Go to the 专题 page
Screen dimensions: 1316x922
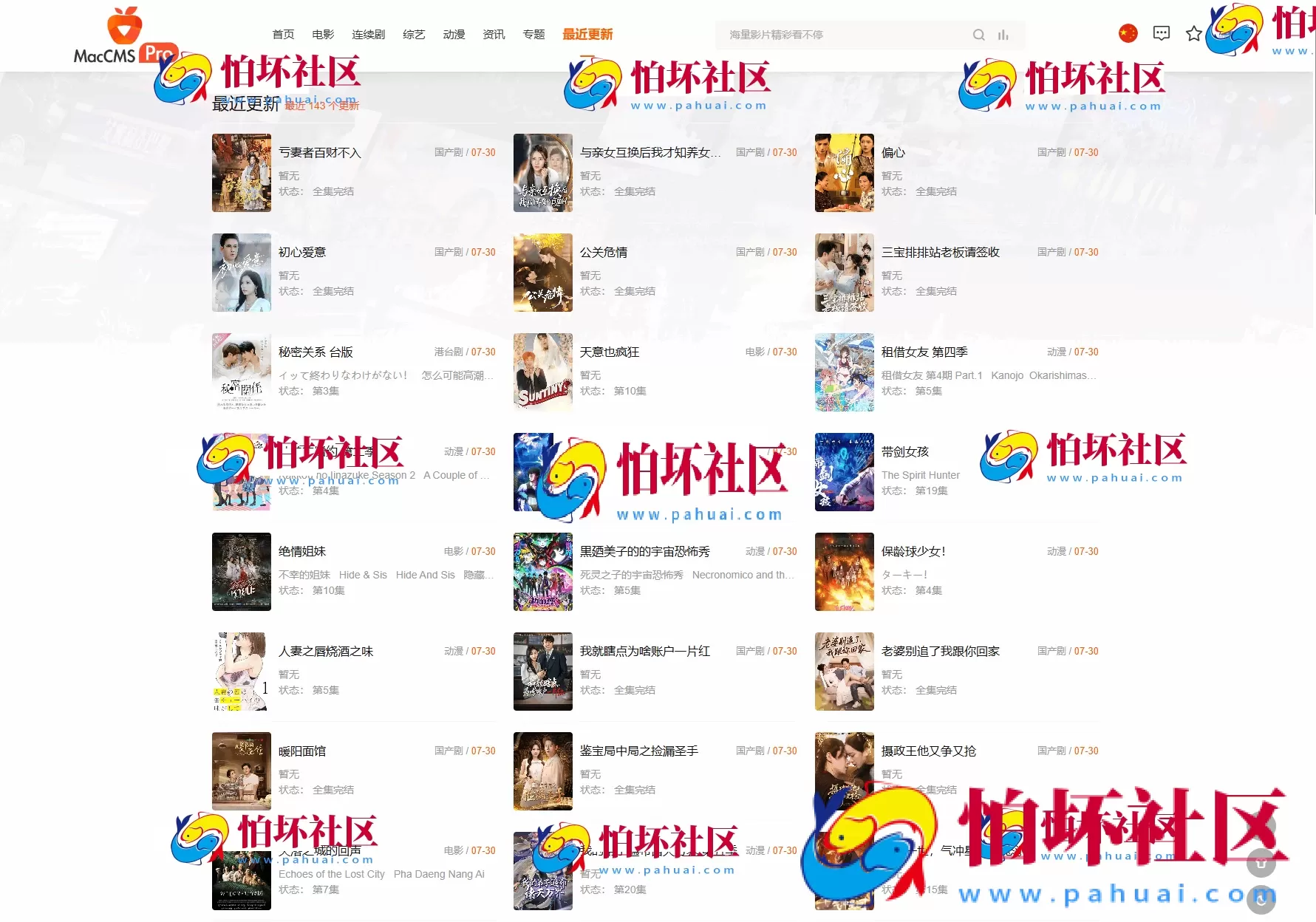click(533, 34)
